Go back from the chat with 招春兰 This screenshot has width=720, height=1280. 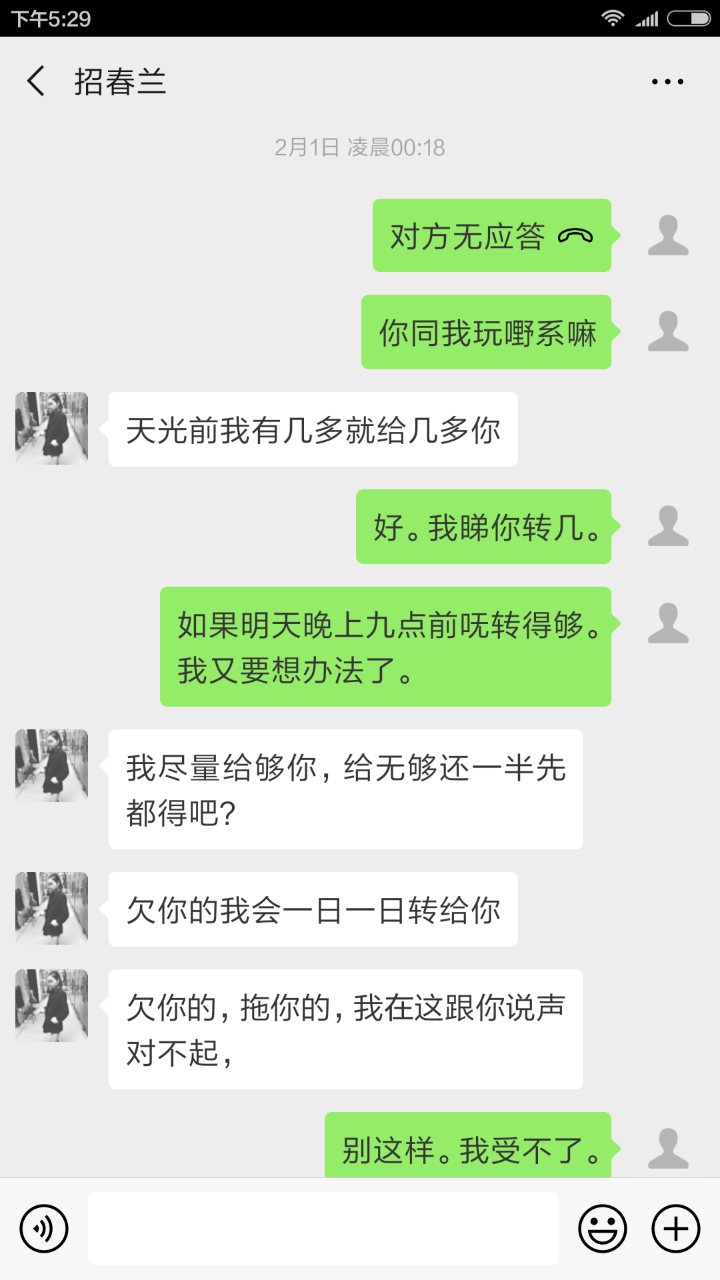[37, 81]
